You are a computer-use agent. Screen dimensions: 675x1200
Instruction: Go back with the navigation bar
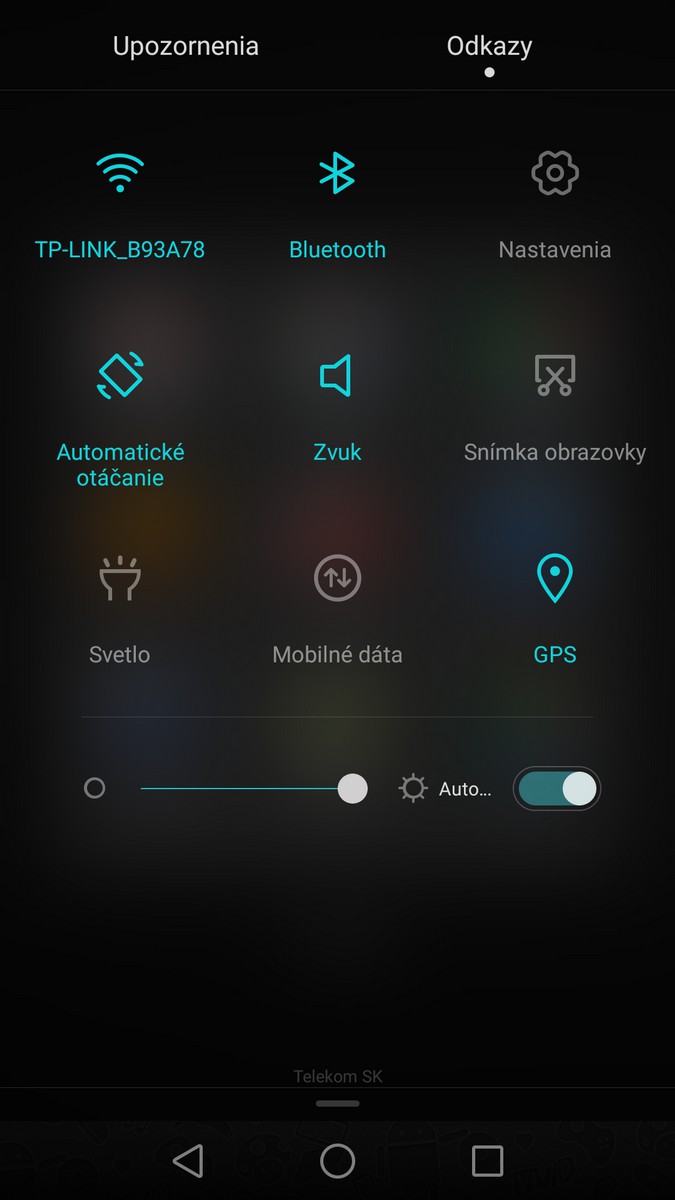click(187, 1161)
